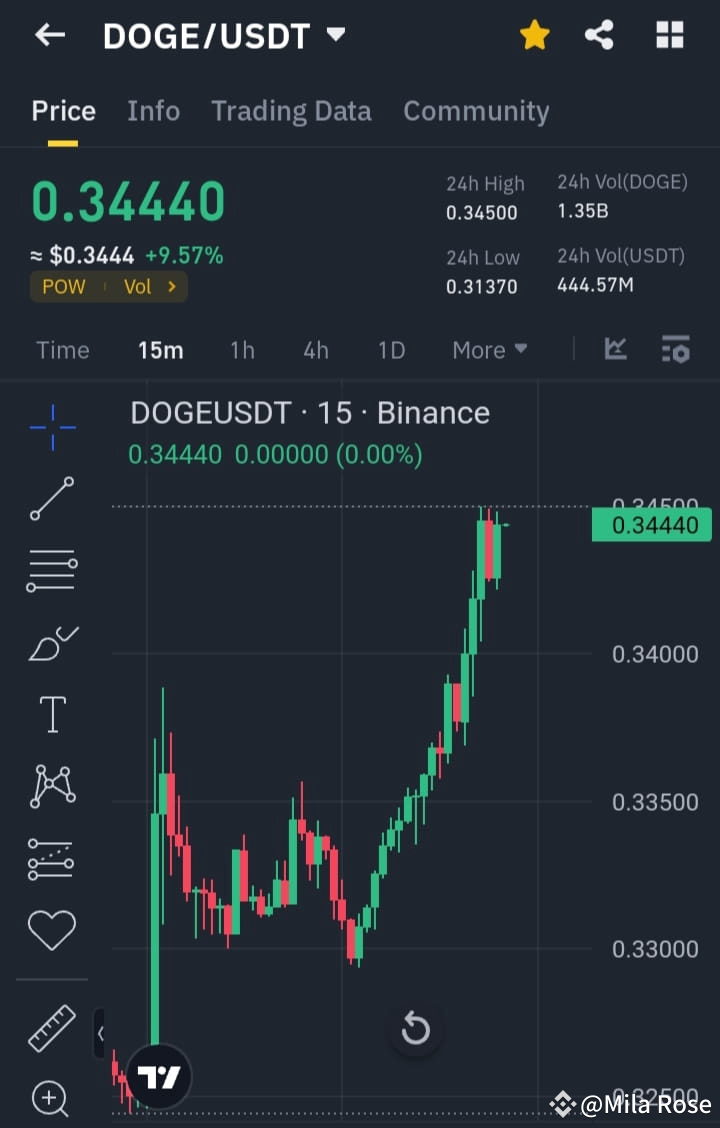Viewport: 720px width, 1128px height.
Task: Toggle the order book depth view
Action: click(x=675, y=350)
